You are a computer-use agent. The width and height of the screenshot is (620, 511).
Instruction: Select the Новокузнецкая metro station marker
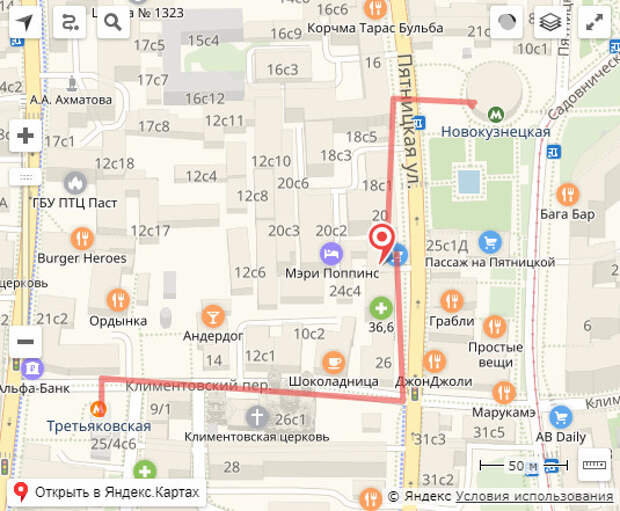click(x=495, y=112)
